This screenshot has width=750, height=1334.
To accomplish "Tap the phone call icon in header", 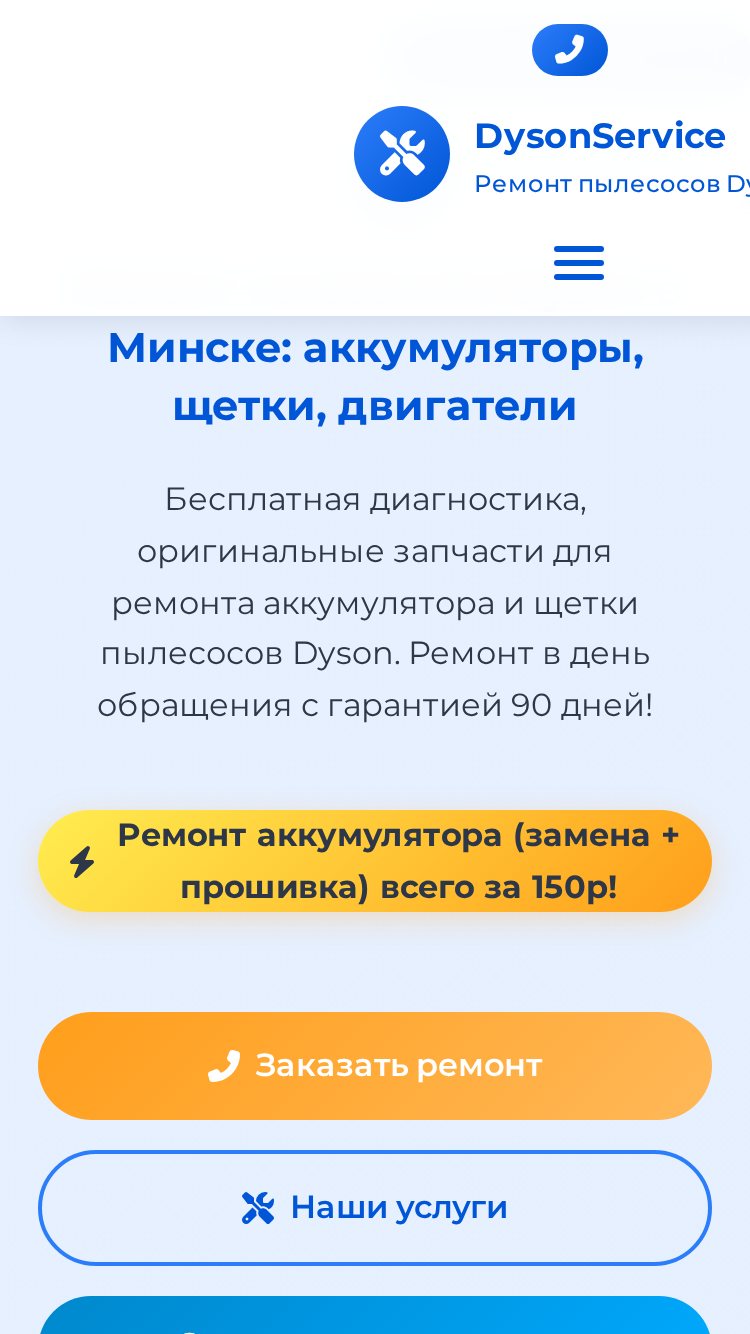I will 569,50.
